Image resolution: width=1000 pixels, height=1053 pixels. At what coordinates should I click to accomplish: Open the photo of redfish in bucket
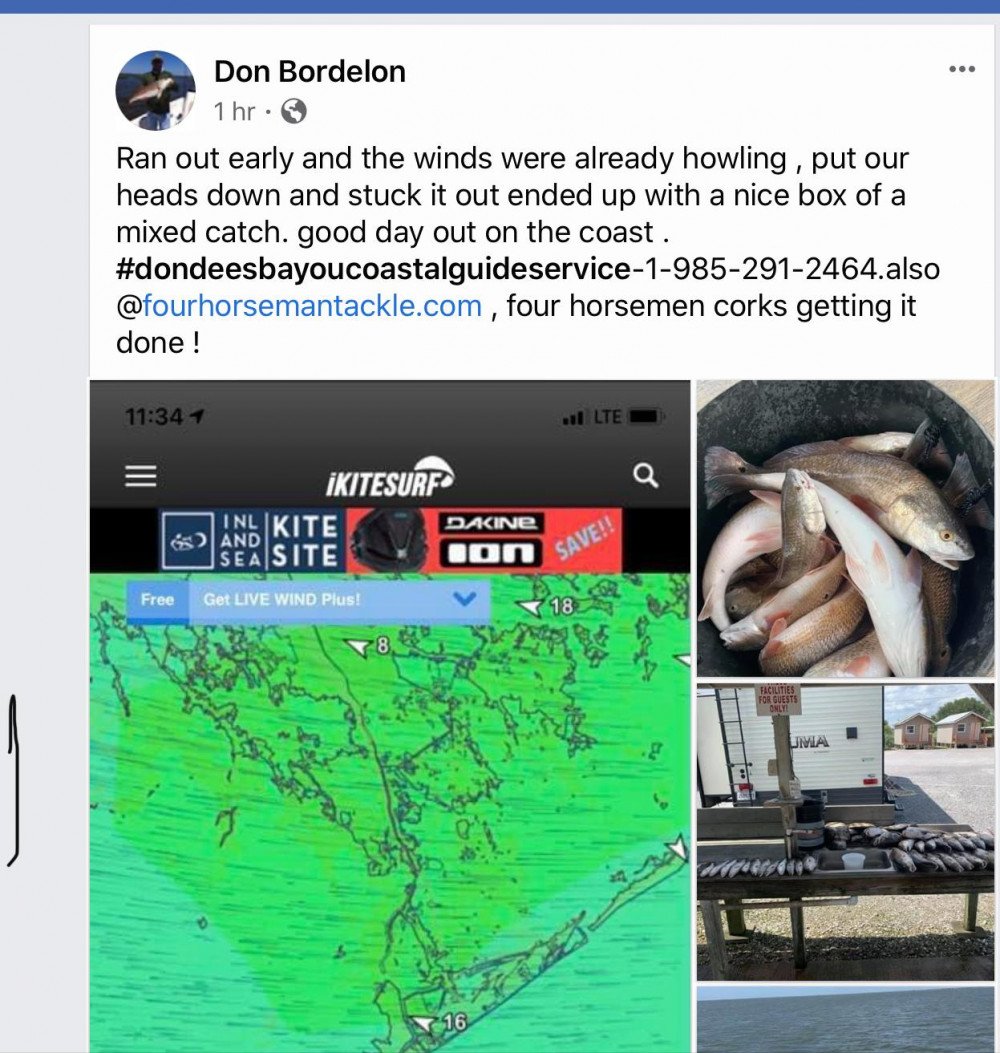[845, 529]
